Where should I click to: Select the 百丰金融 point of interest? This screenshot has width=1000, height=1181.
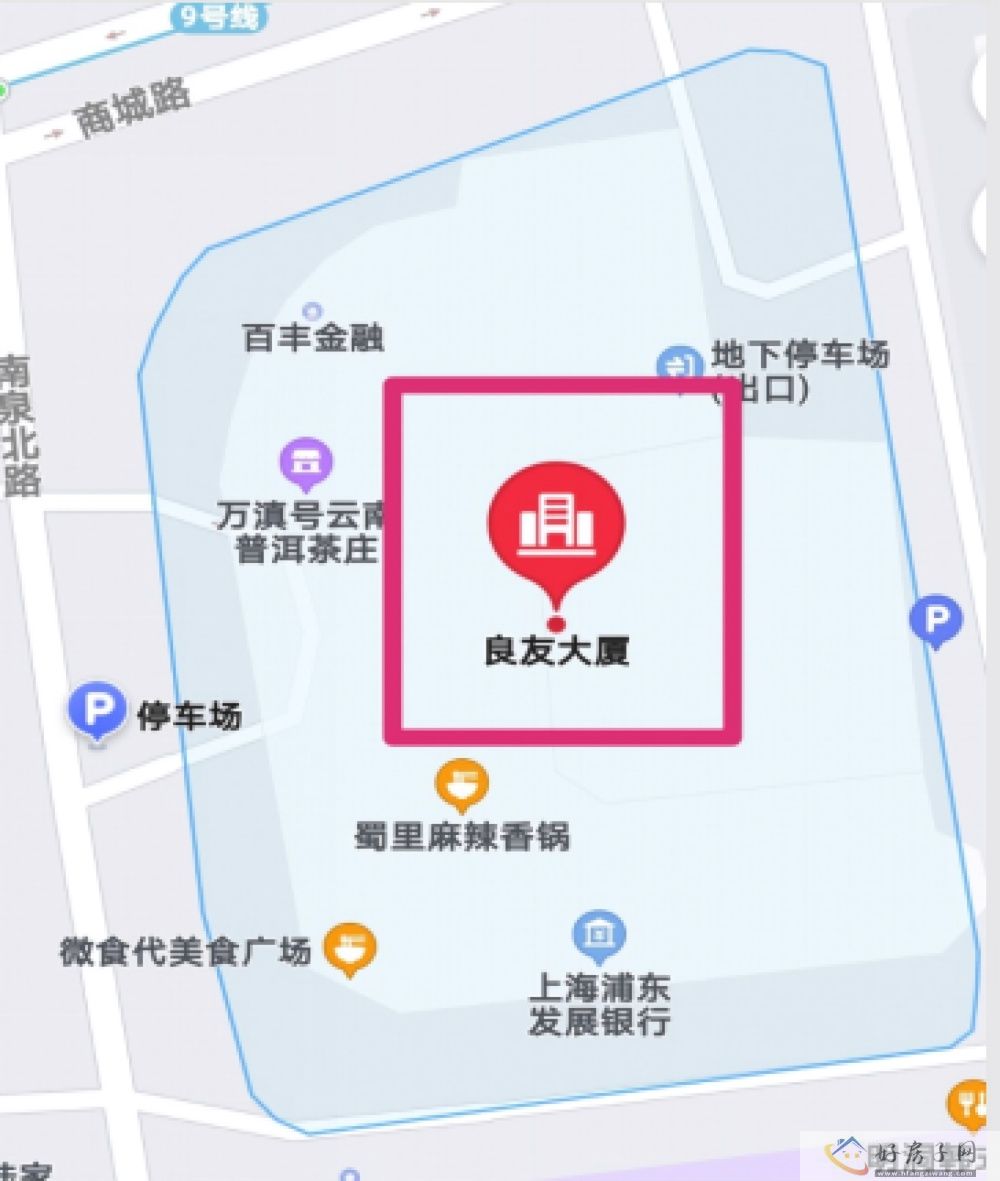[312, 312]
